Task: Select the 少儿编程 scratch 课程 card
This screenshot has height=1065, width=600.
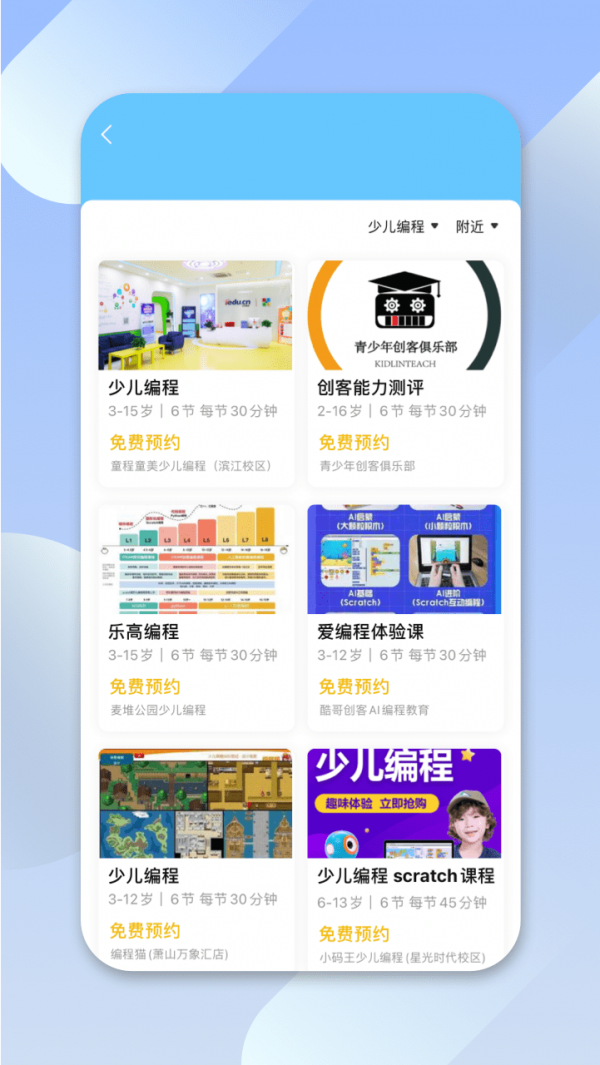Action: point(404,860)
